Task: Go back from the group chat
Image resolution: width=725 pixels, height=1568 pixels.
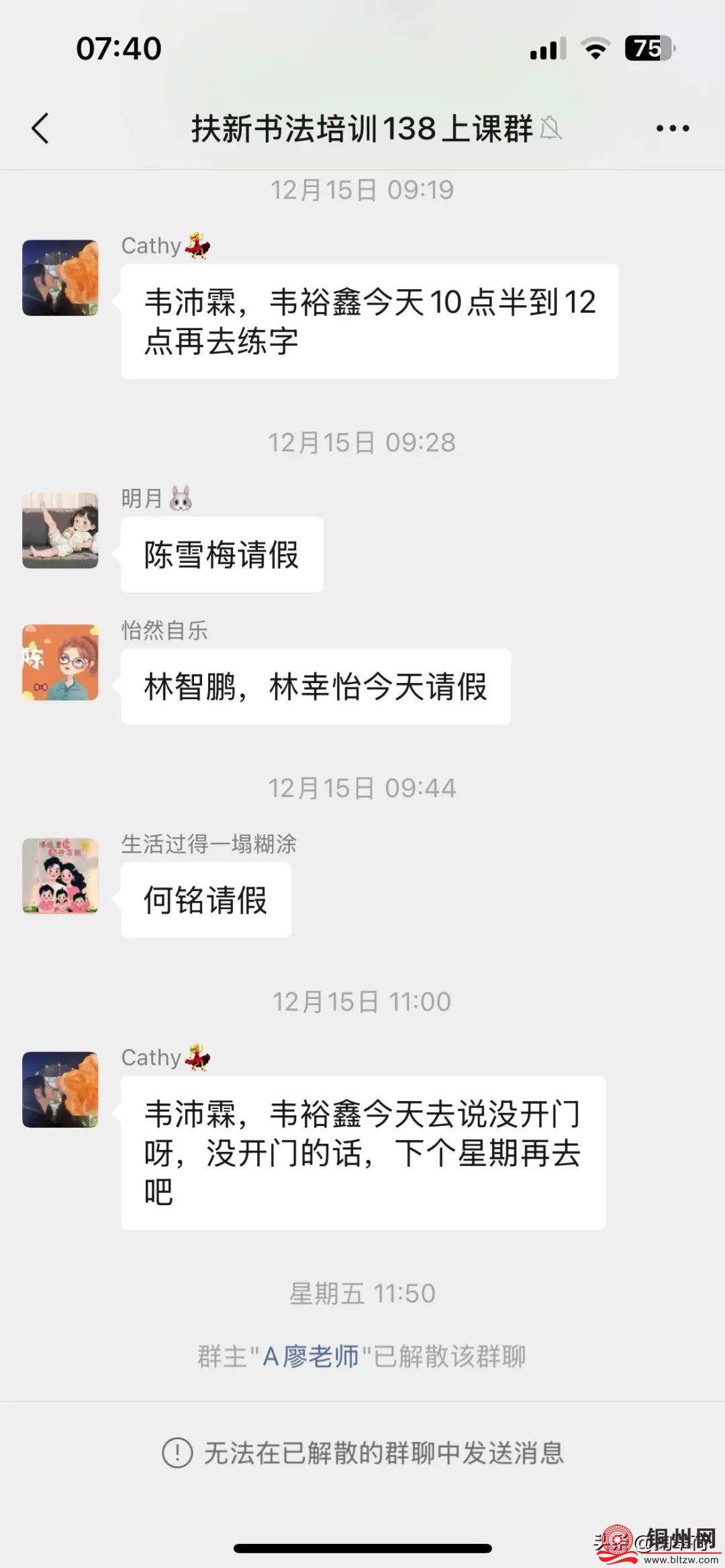Action: pyautogui.click(x=40, y=128)
